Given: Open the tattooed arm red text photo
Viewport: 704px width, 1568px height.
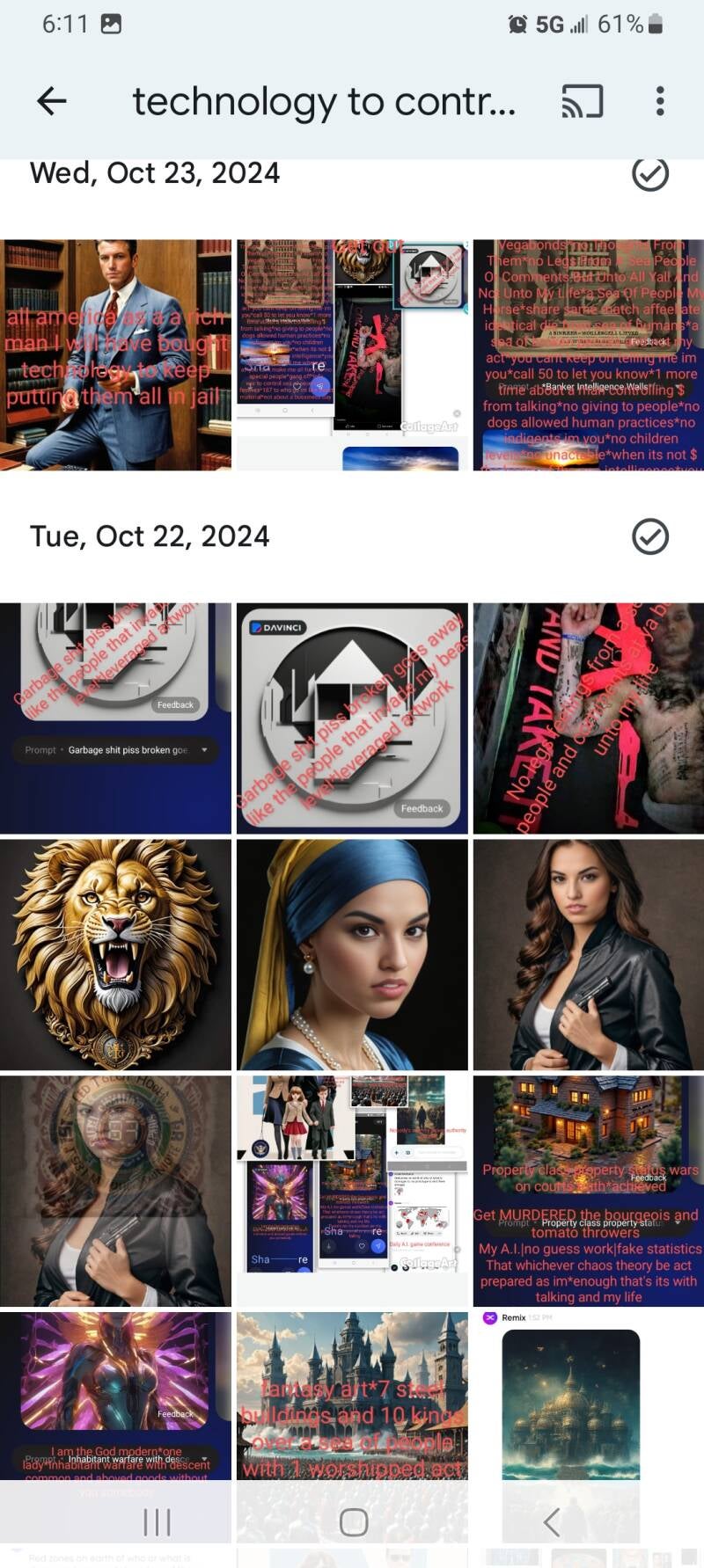Looking at the screenshot, I should point(588,718).
